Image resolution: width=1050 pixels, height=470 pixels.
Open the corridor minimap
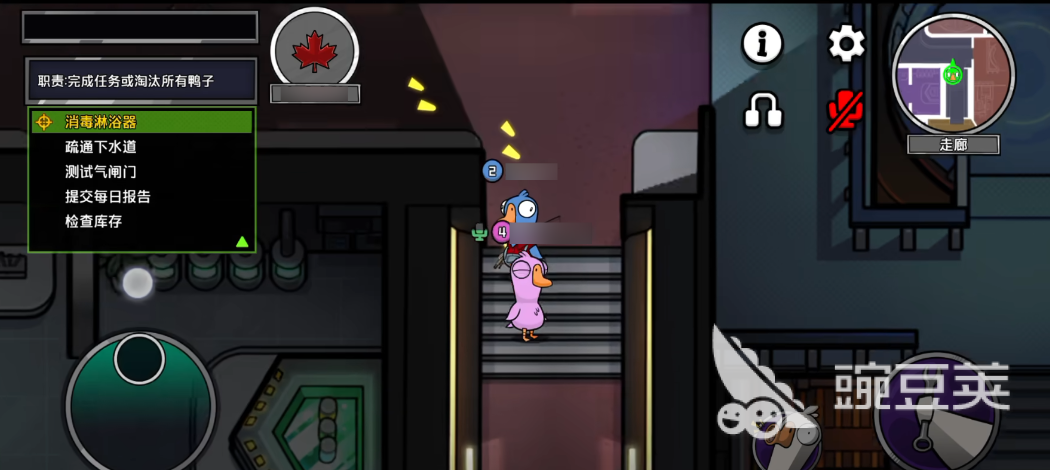953,75
